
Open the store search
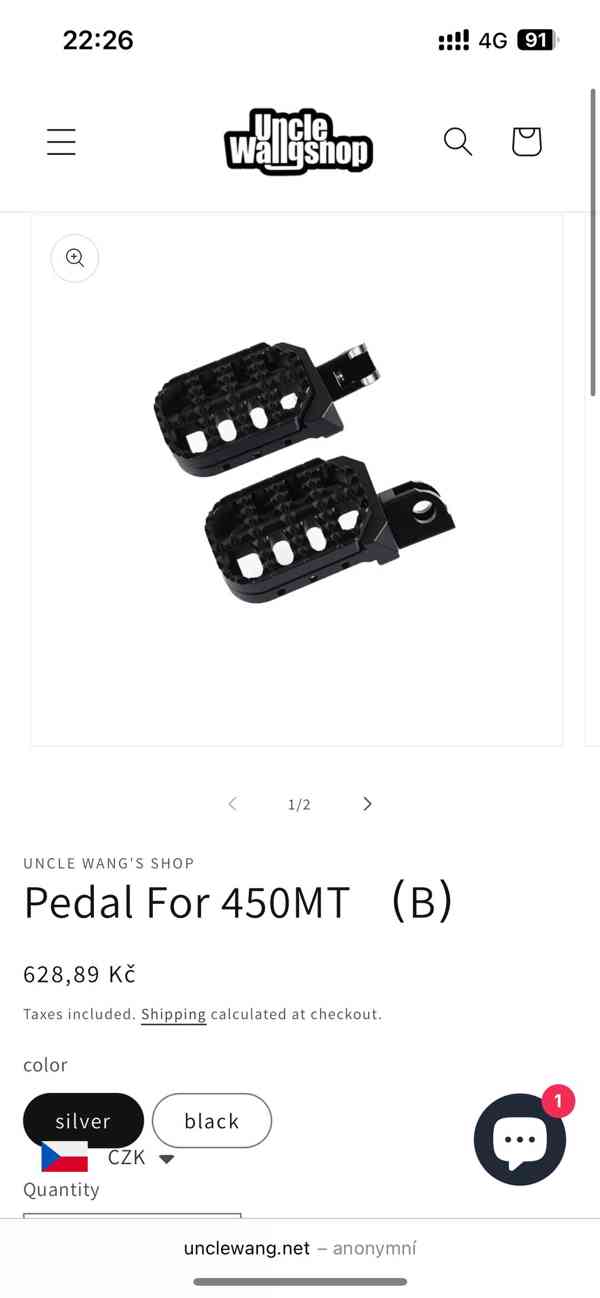457,142
